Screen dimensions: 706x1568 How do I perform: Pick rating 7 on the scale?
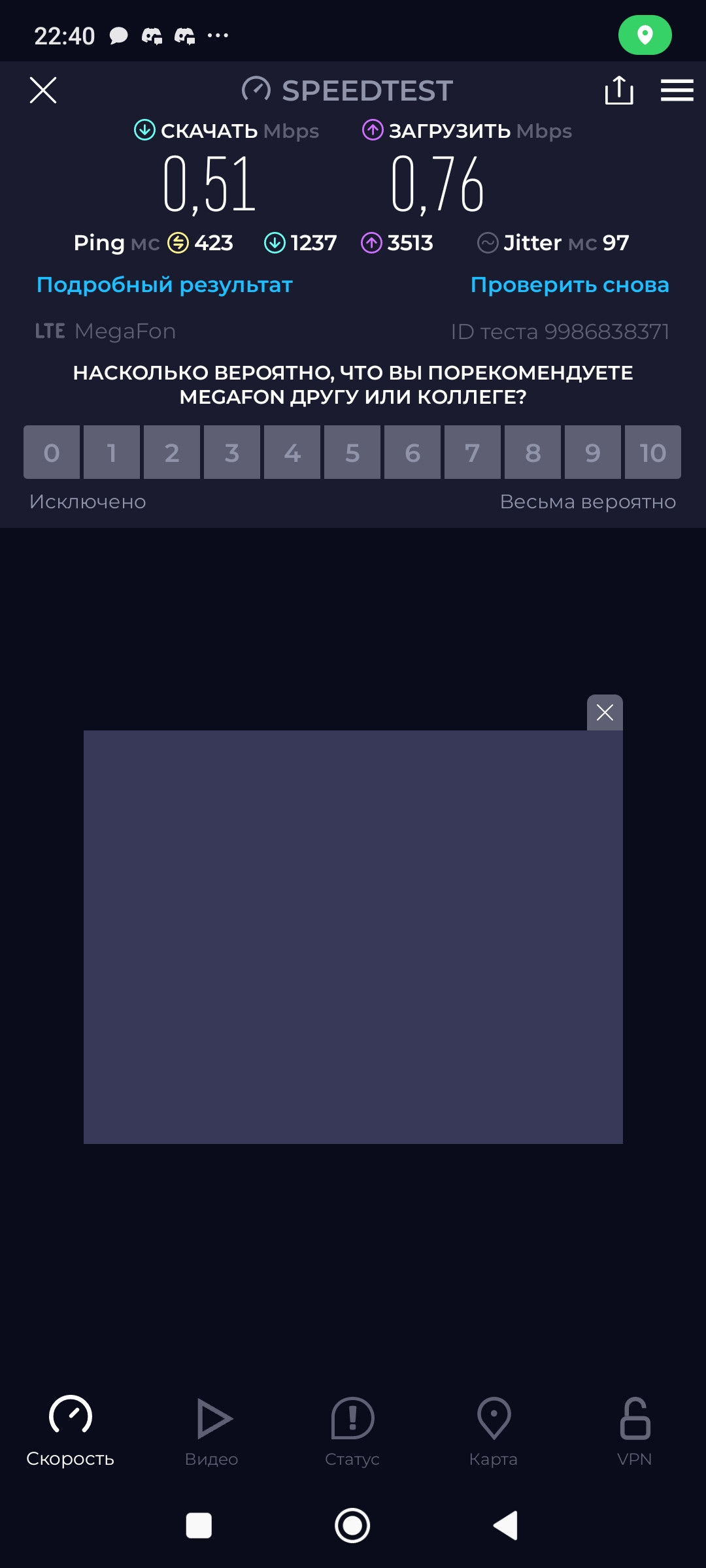pyautogui.click(x=473, y=452)
